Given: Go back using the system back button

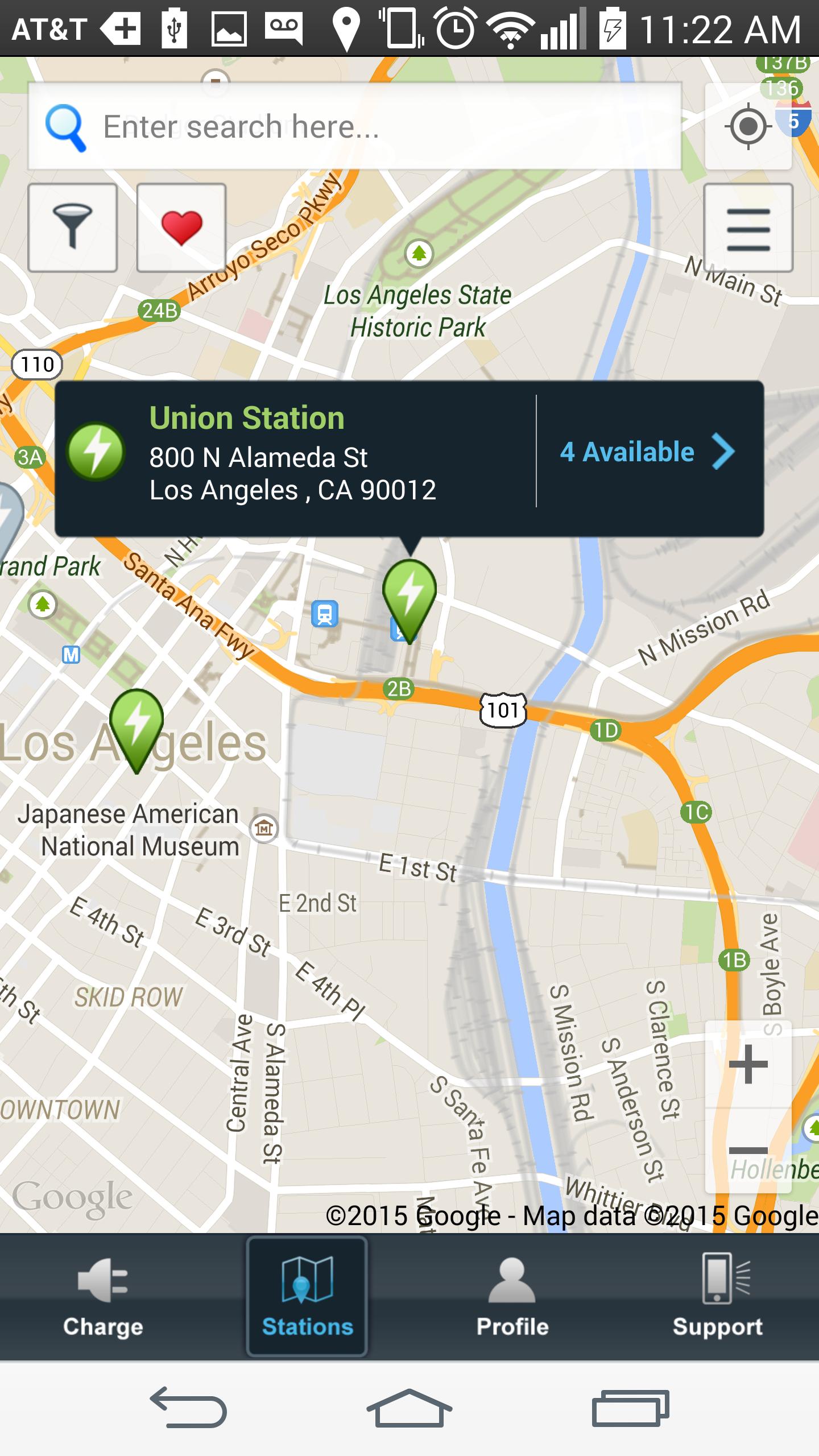Looking at the screenshot, I should pyautogui.click(x=189, y=1408).
